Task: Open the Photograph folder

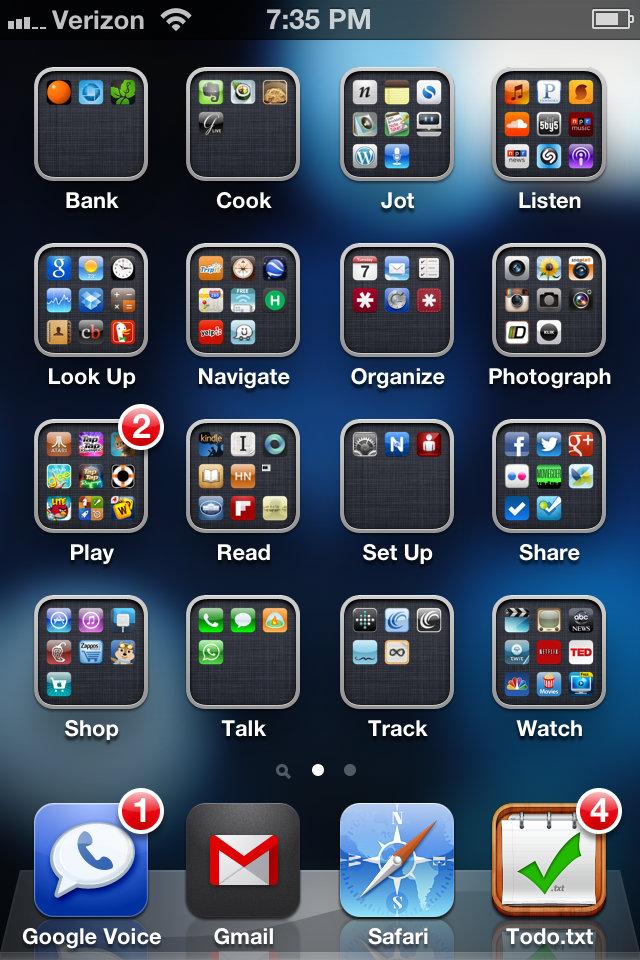Action: pyautogui.click(x=549, y=301)
